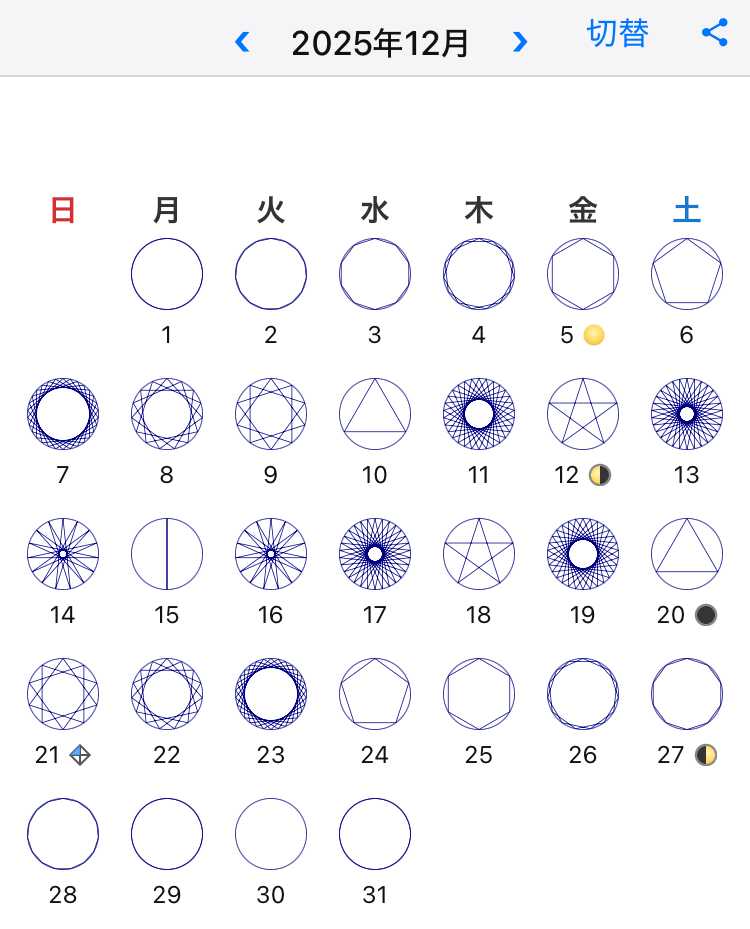750x929 pixels.
Task: Select the 25th day cell
Action: point(479,695)
